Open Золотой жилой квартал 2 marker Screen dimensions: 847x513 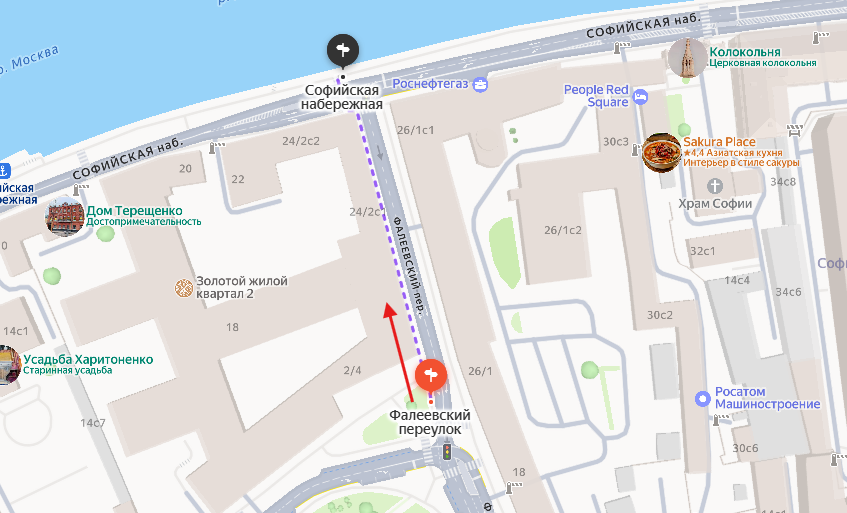tap(184, 288)
